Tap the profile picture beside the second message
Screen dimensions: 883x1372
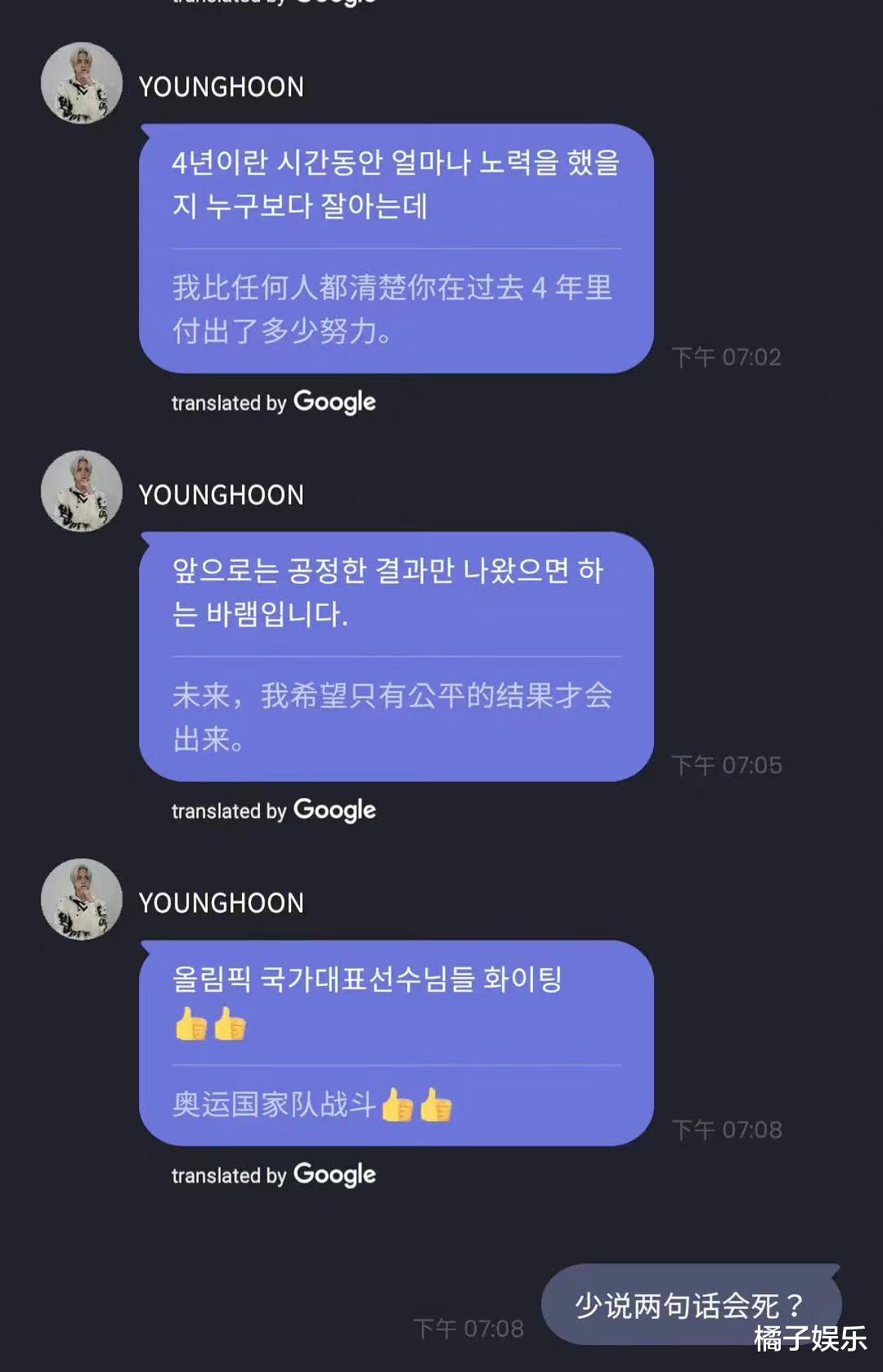pos(82,491)
